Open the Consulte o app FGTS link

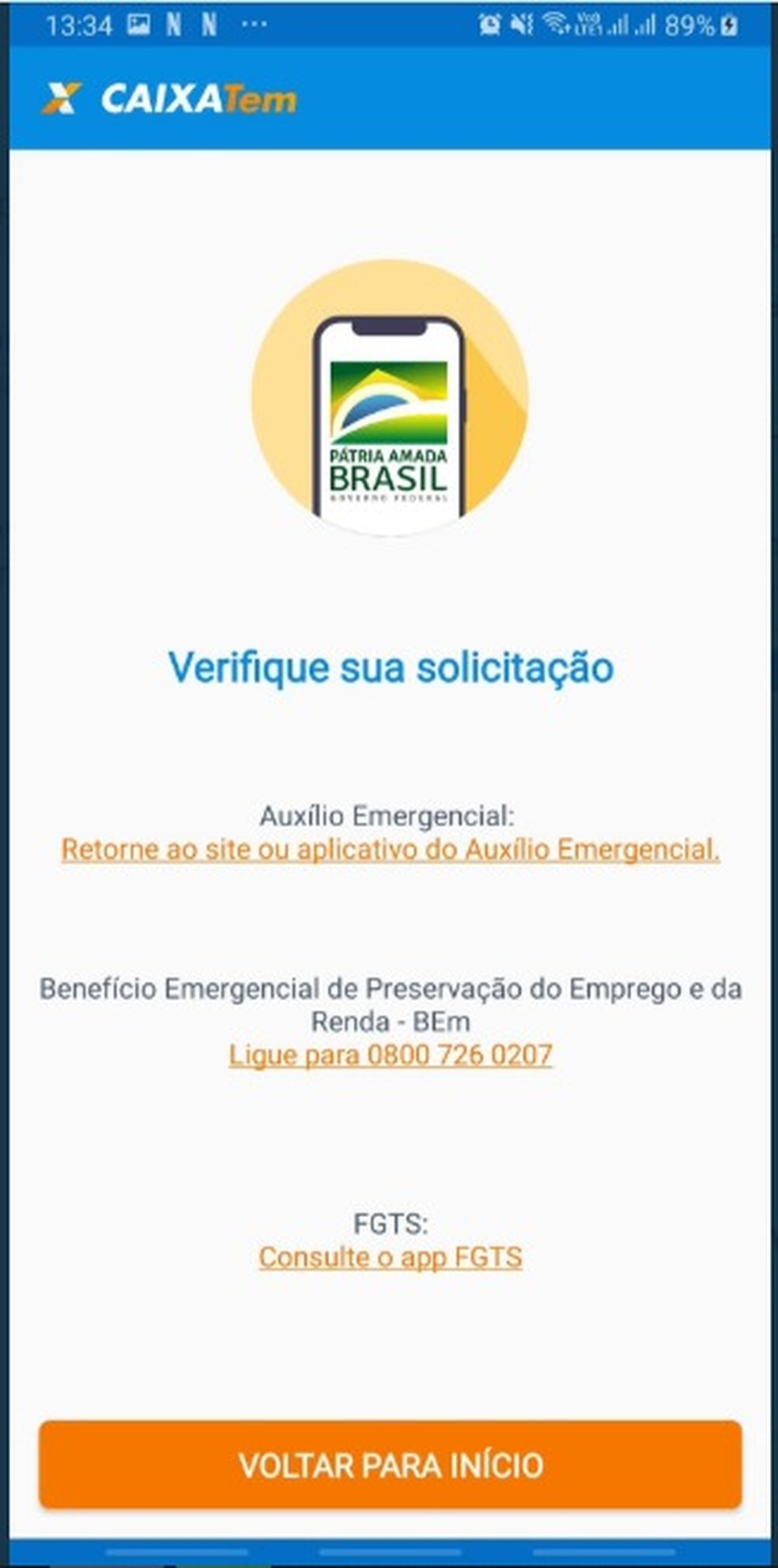click(x=390, y=1257)
